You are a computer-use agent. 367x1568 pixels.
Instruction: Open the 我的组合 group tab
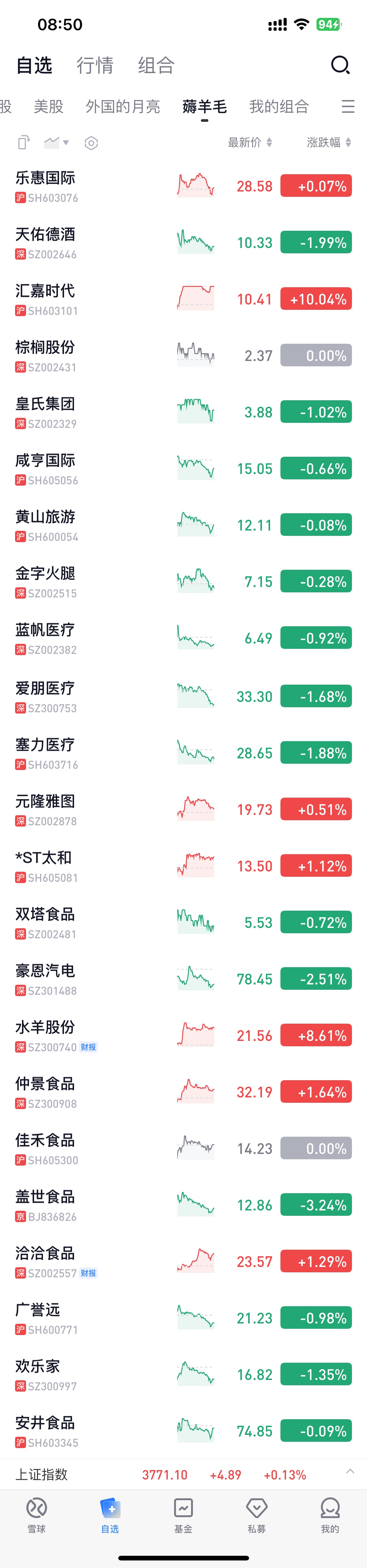(x=279, y=106)
